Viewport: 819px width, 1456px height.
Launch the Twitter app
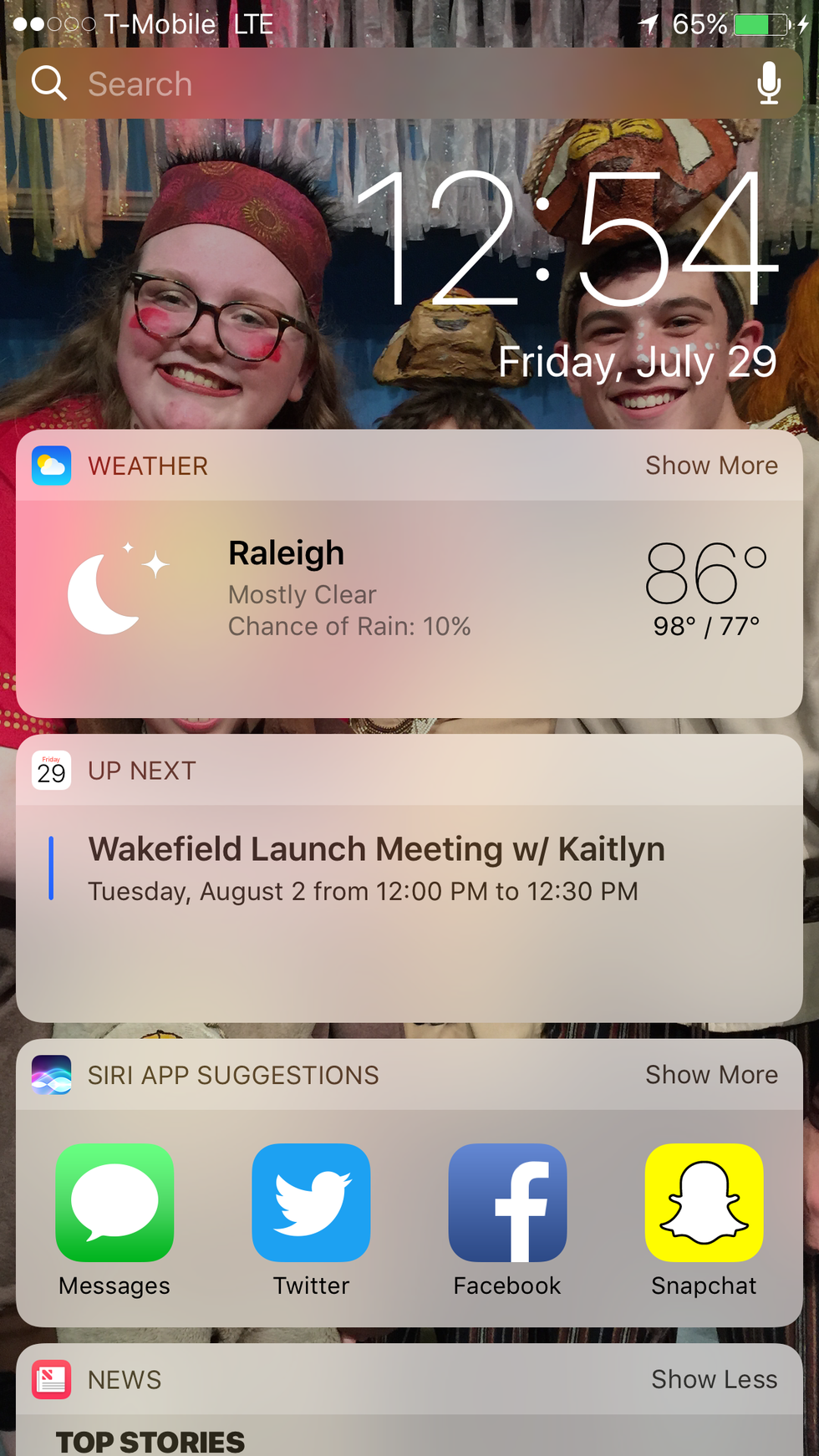311,1204
